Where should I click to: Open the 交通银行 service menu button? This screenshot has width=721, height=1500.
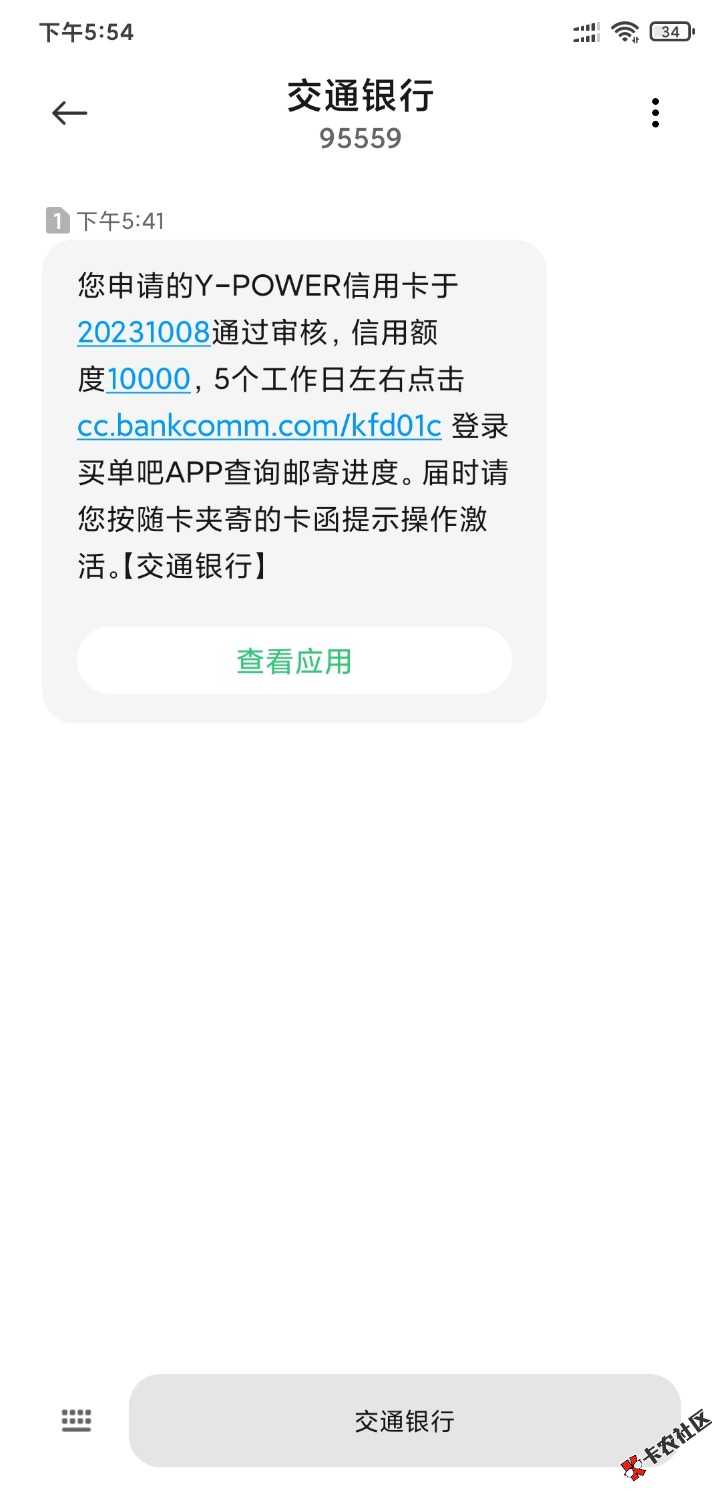[x=404, y=1421]
